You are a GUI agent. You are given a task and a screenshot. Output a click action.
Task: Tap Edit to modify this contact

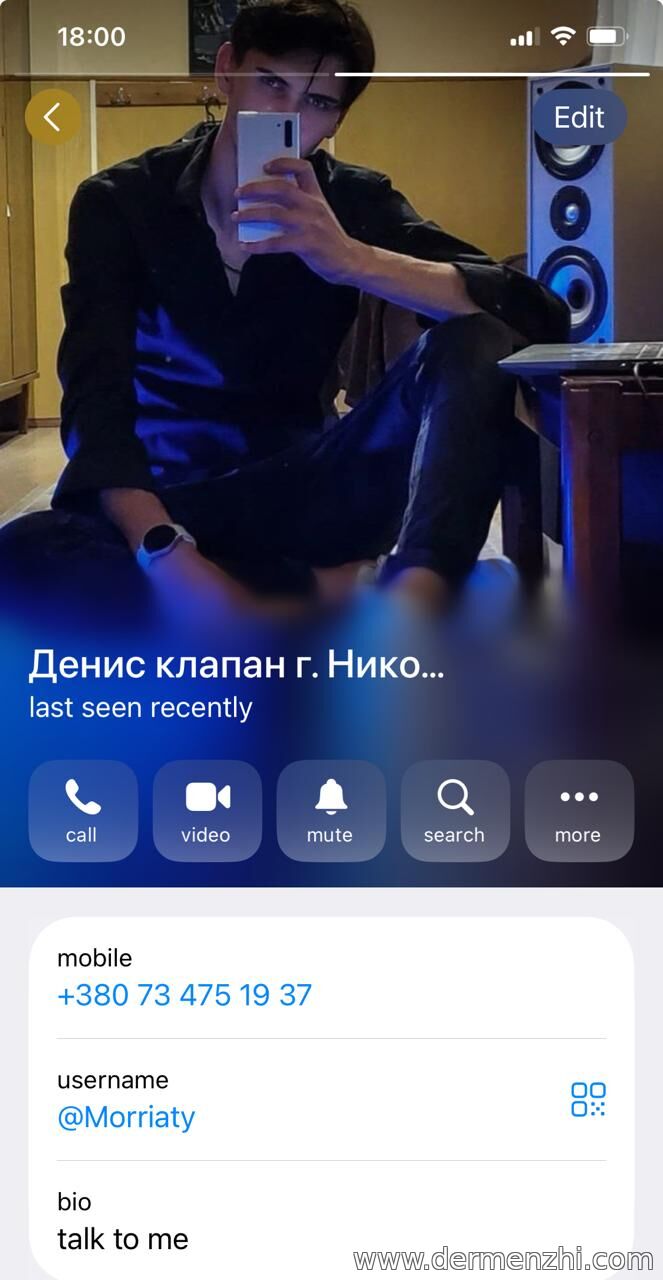pyautogui.click(x=579, y=117)
